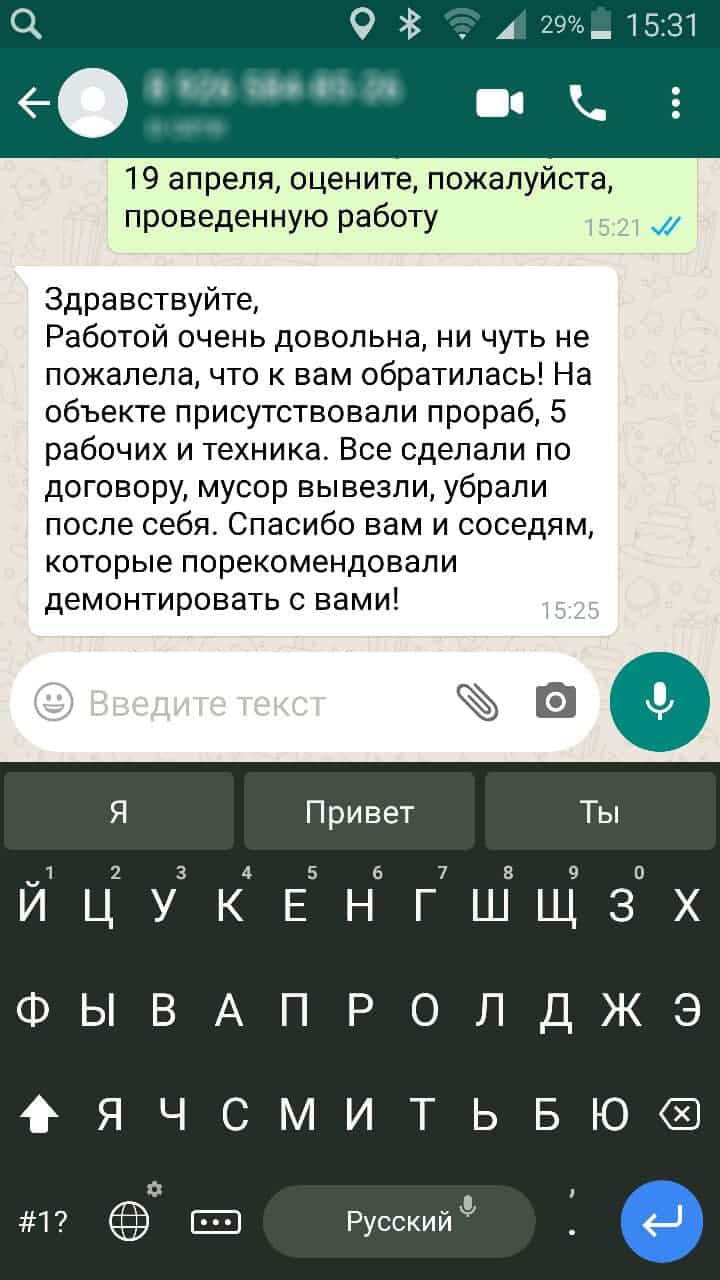Go back to the chat list
Viewport: 720px width, 1280px height.
33,103
